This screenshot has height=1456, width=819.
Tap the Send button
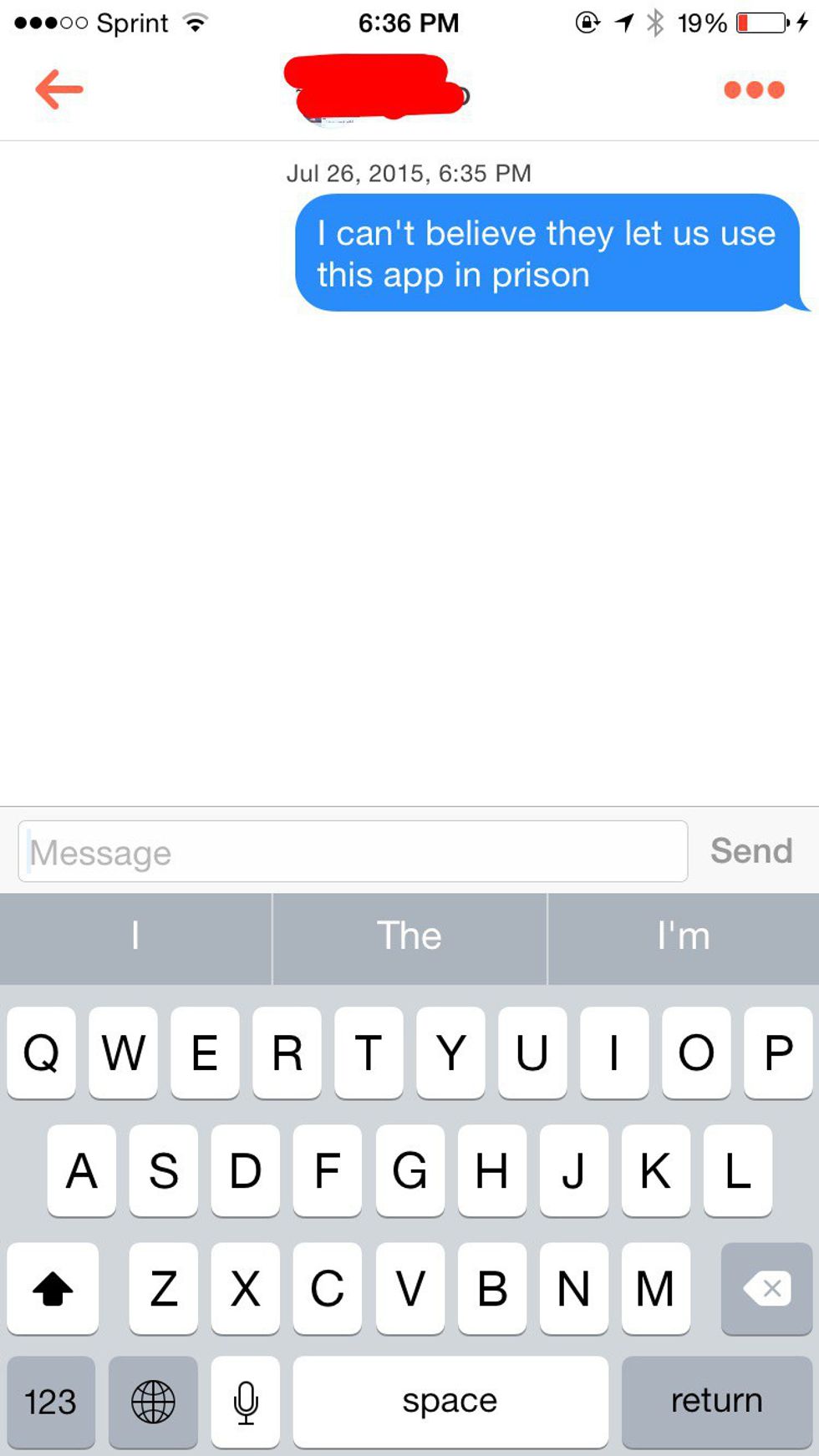[750, 851]
